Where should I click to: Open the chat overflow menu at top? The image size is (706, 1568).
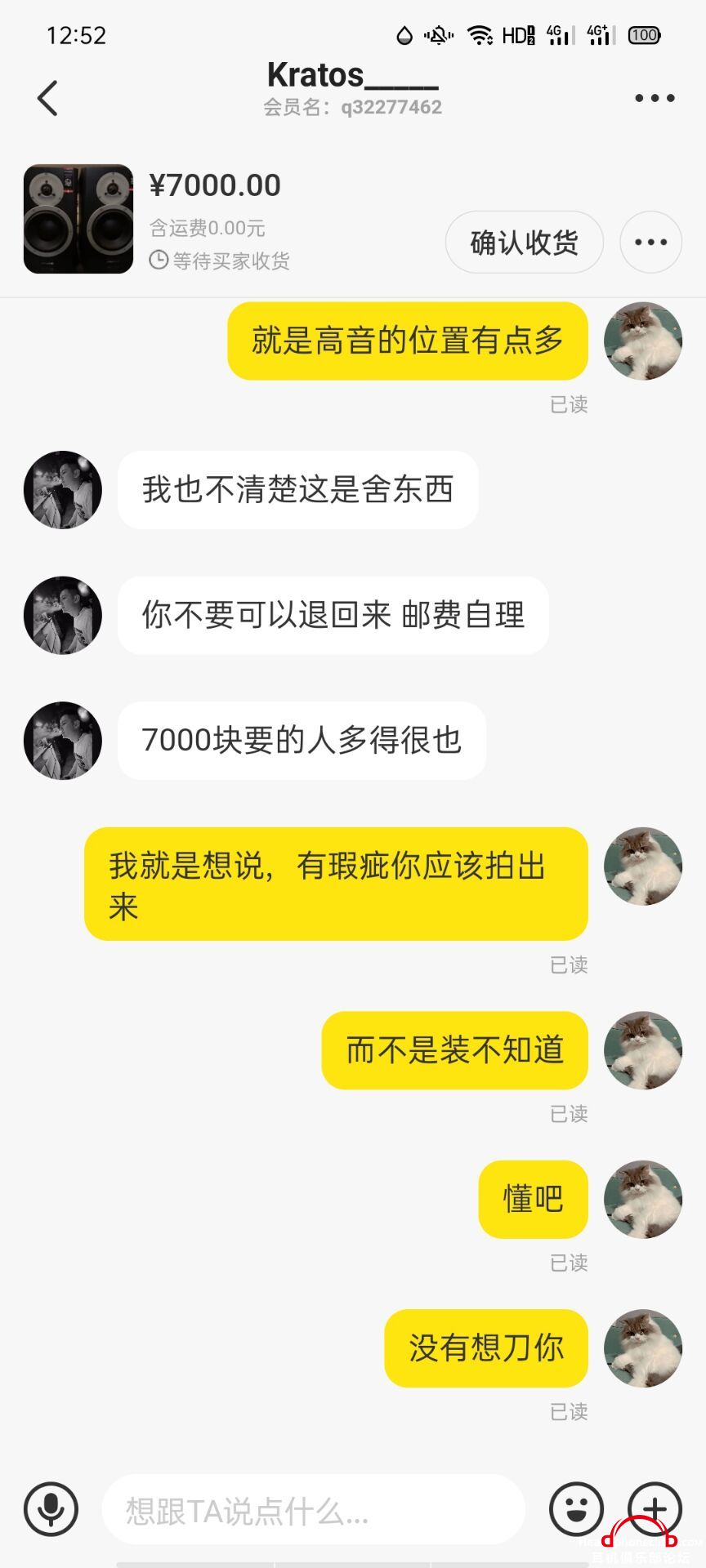point(655,98)
